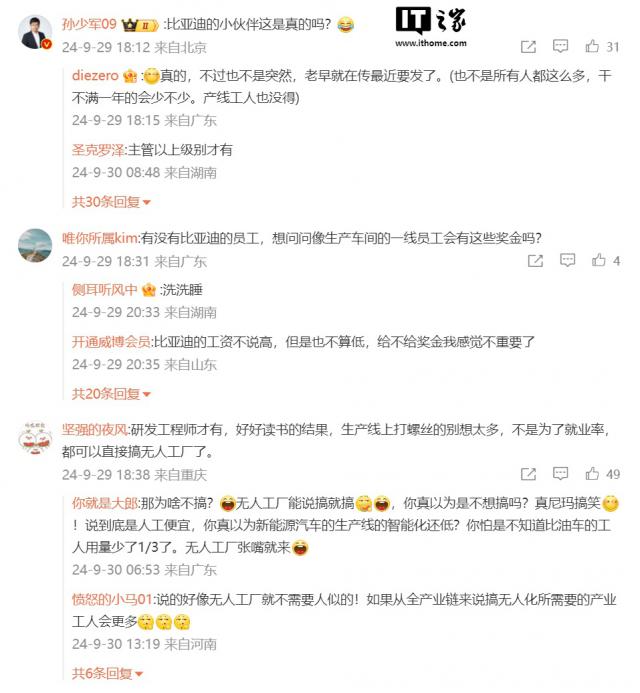Reply to 孙少军09's comment

(561, 46)
